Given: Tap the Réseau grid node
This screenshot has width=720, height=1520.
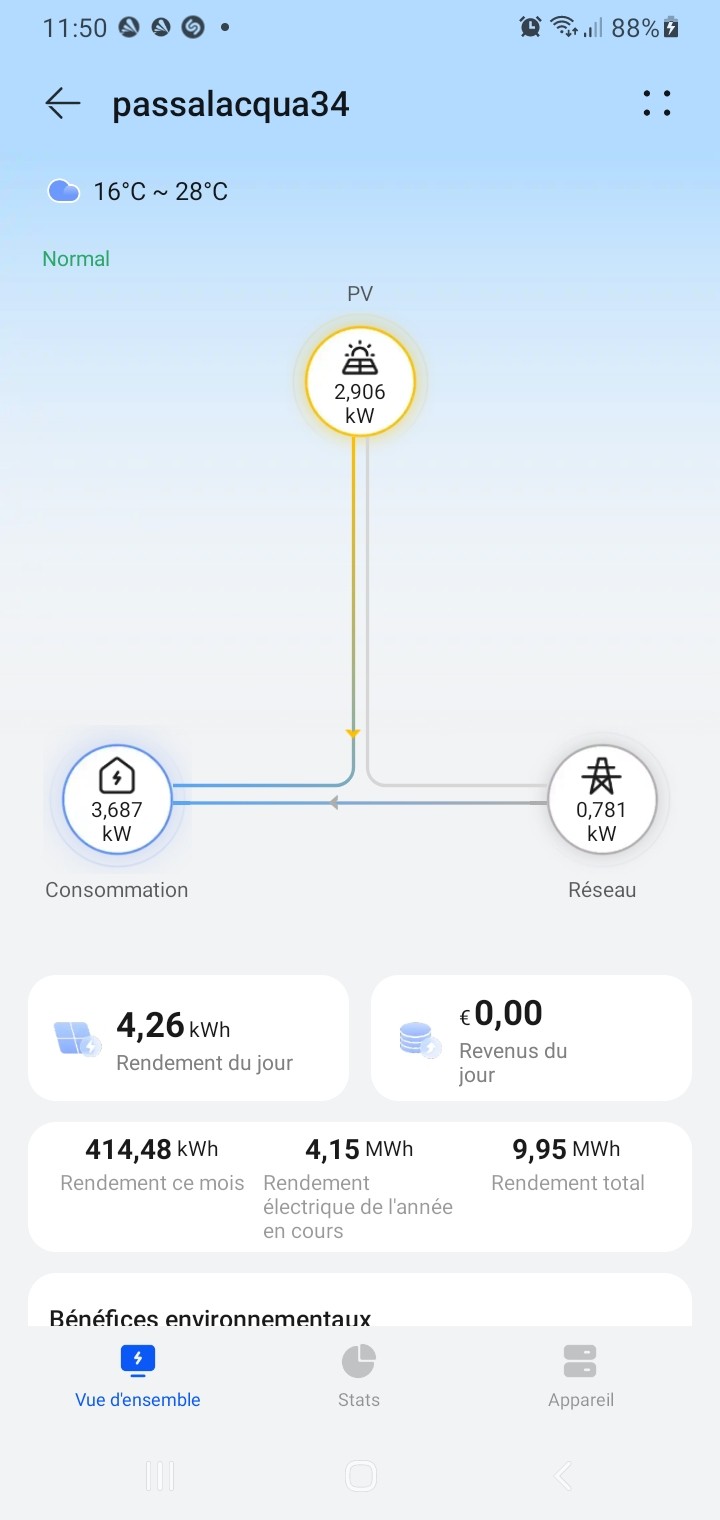Looking at the screenshot, I should pos(602,800).
